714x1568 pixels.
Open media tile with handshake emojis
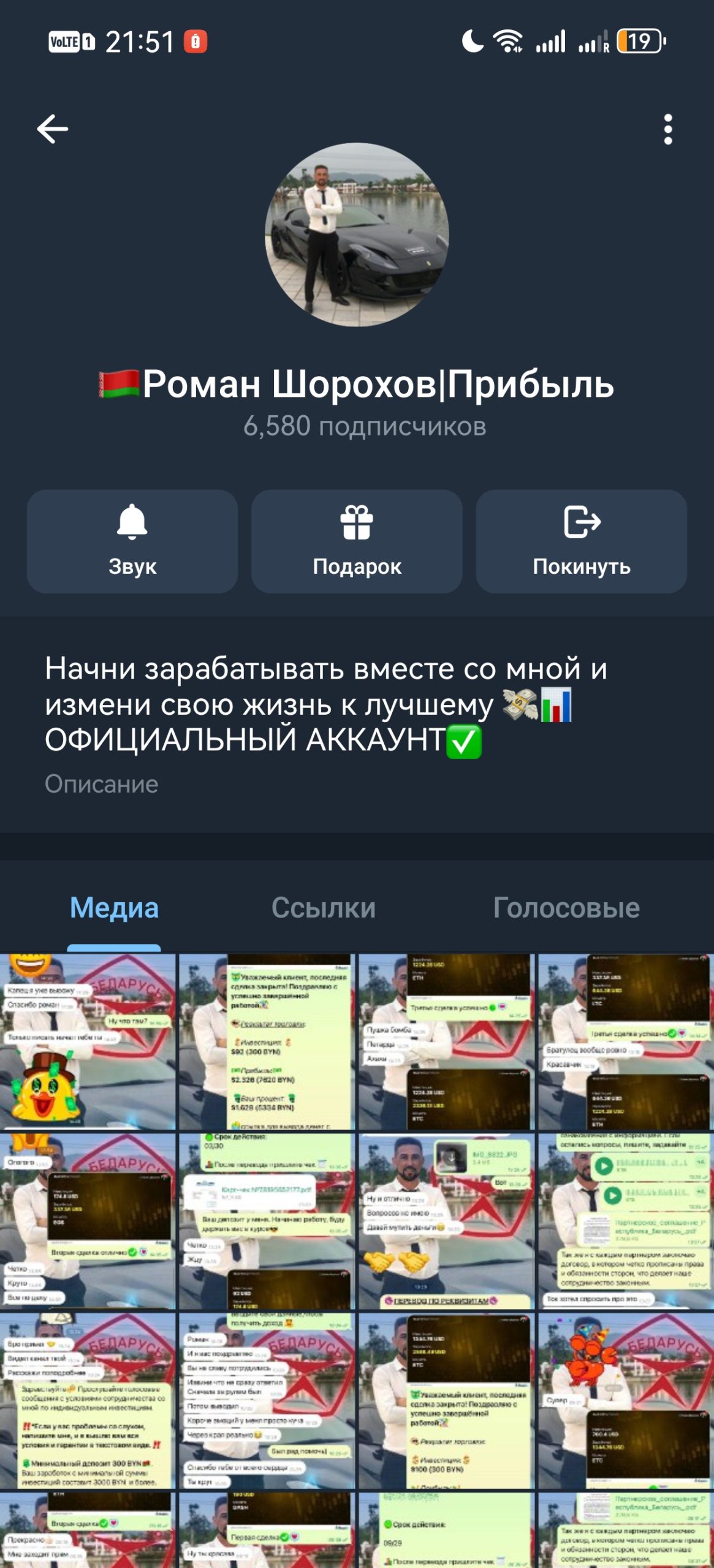tap(446, 1221)
